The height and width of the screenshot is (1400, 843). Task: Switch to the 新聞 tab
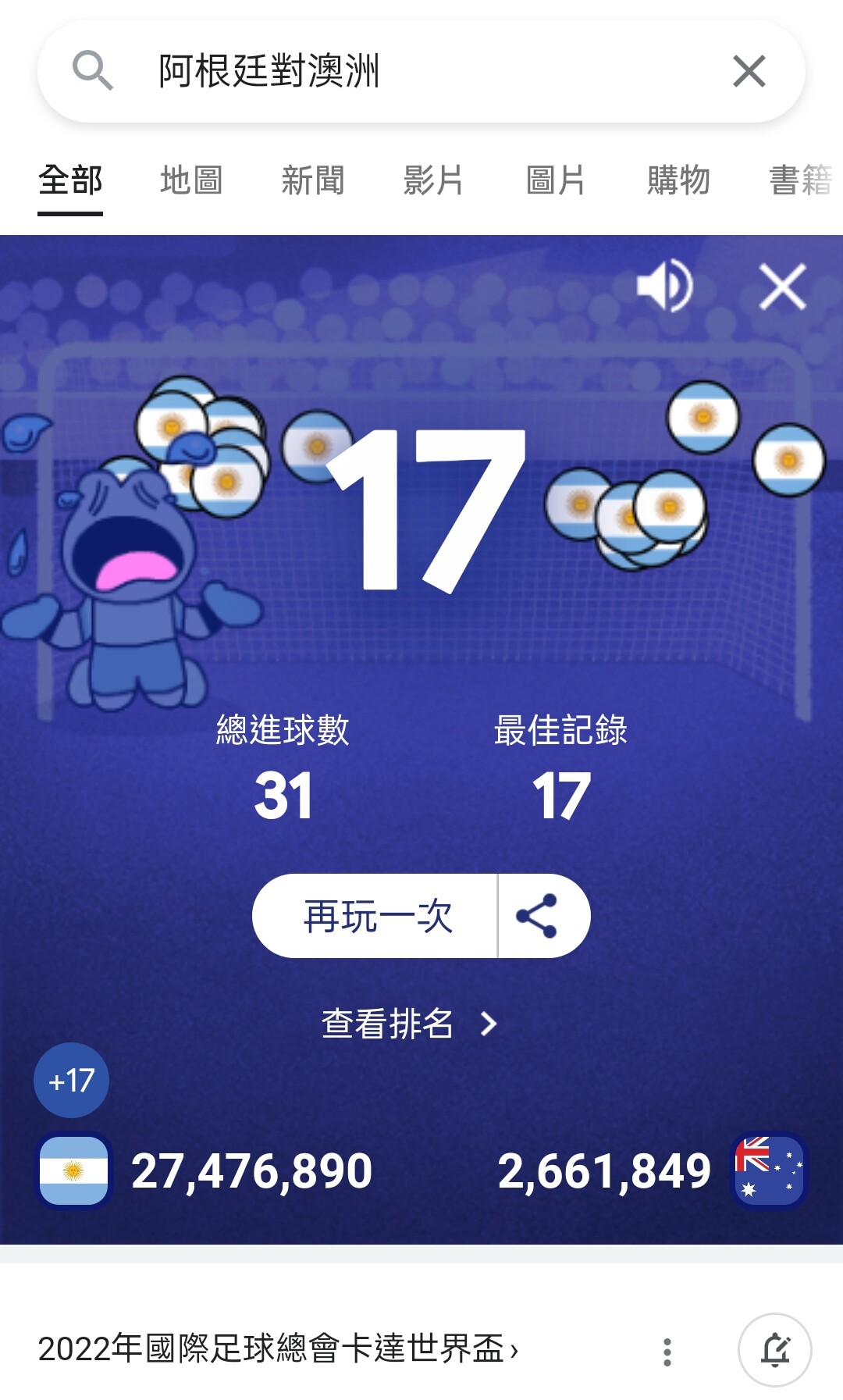313,180
